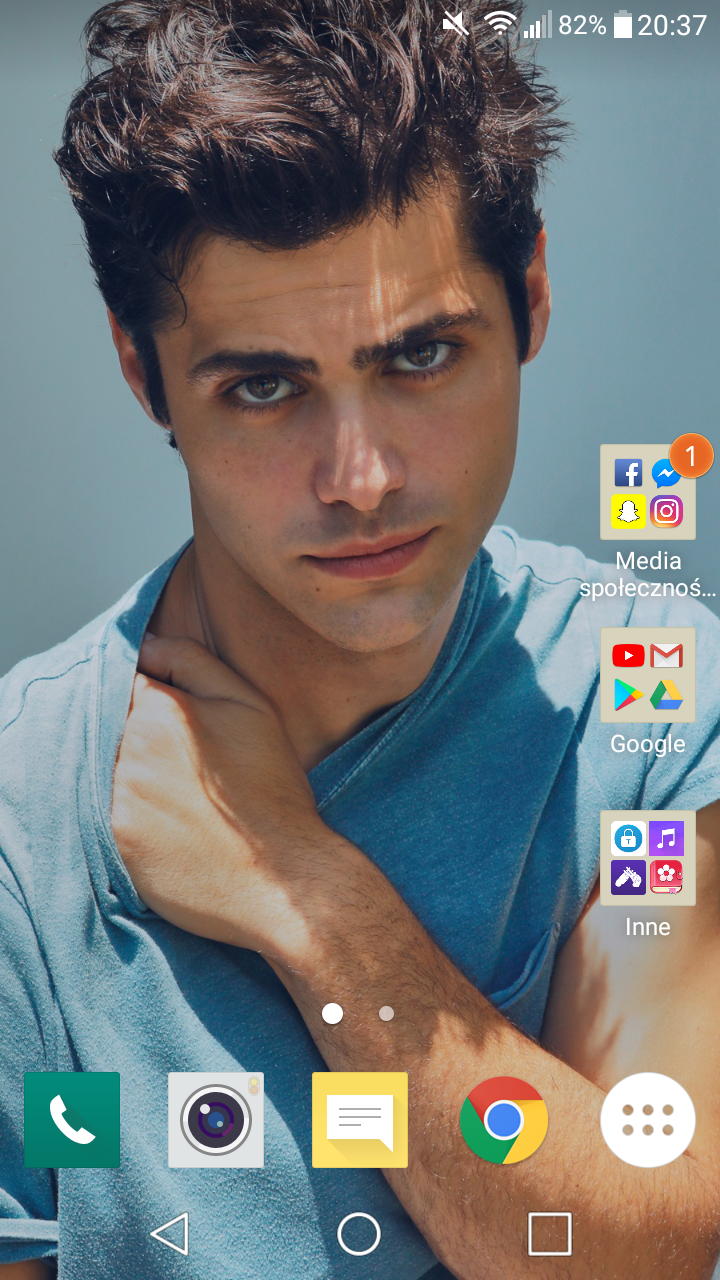
Task: Open the Inne folder
Action: [x=647, y=858]
